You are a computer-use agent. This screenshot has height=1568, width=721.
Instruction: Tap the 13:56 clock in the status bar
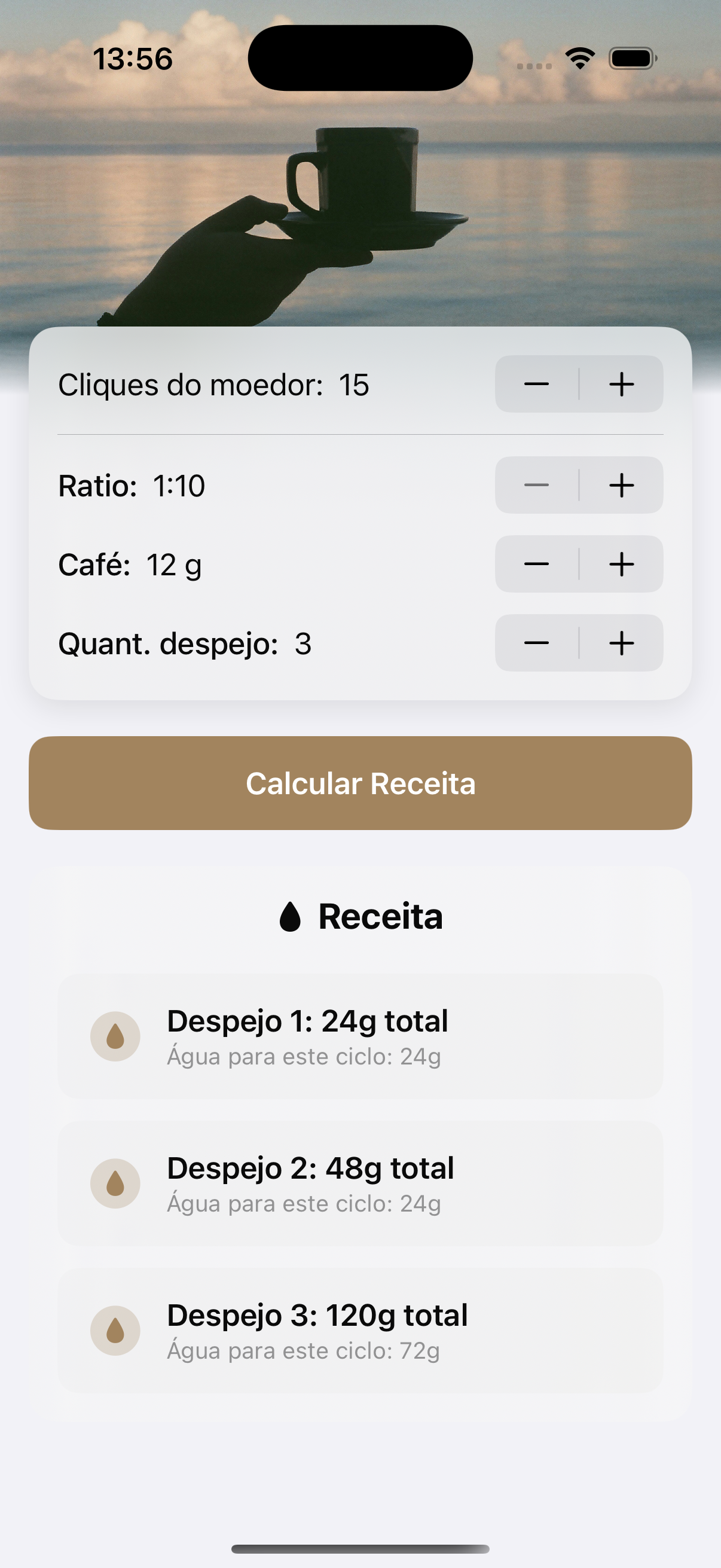click(133, 58)
